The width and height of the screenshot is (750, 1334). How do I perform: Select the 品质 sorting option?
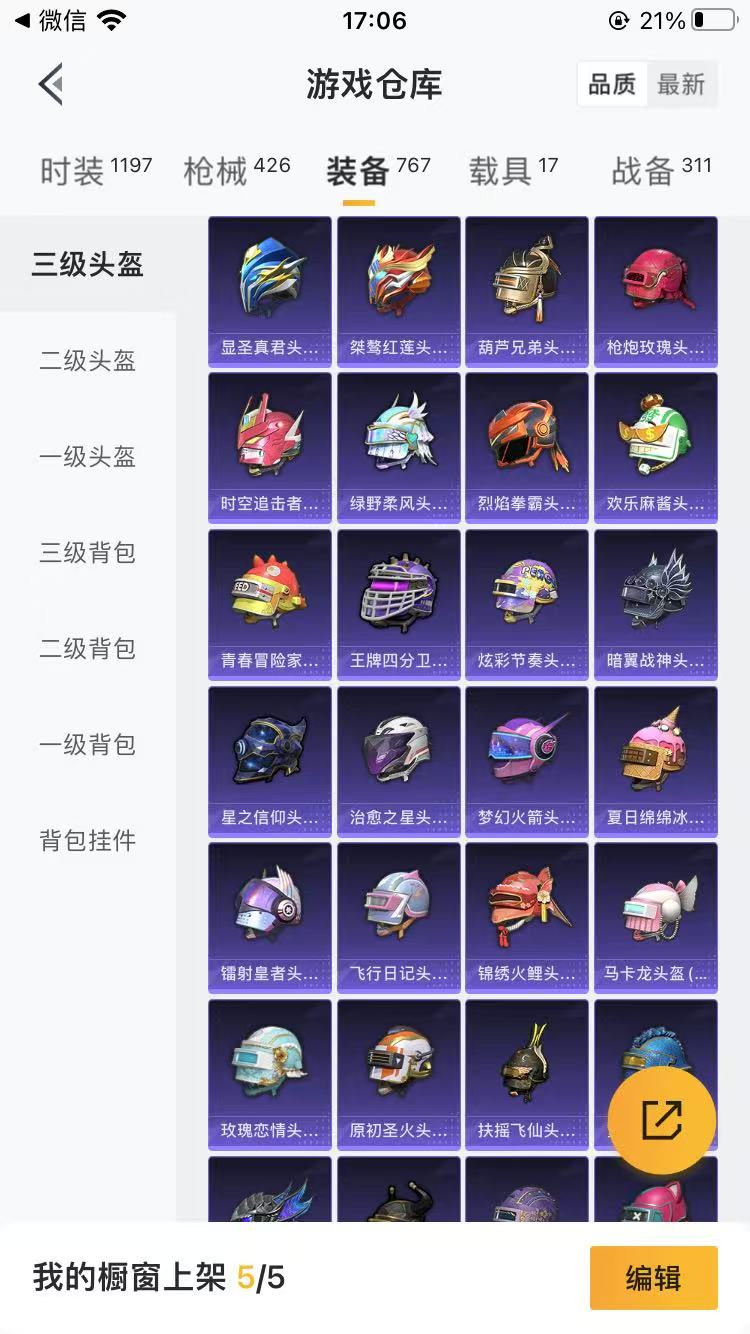[x=612, y=85]
